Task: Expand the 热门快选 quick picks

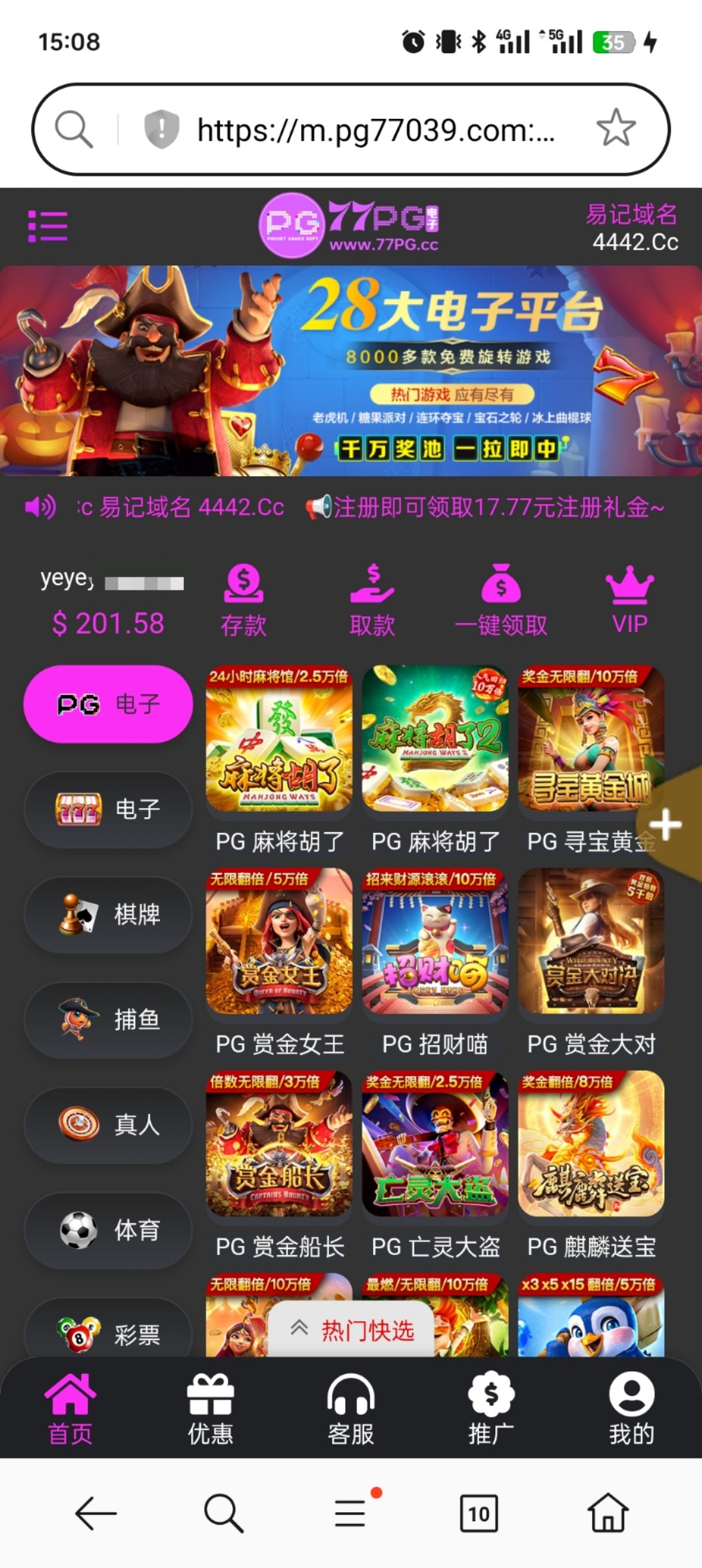Action: click(x=352, y=1331)
